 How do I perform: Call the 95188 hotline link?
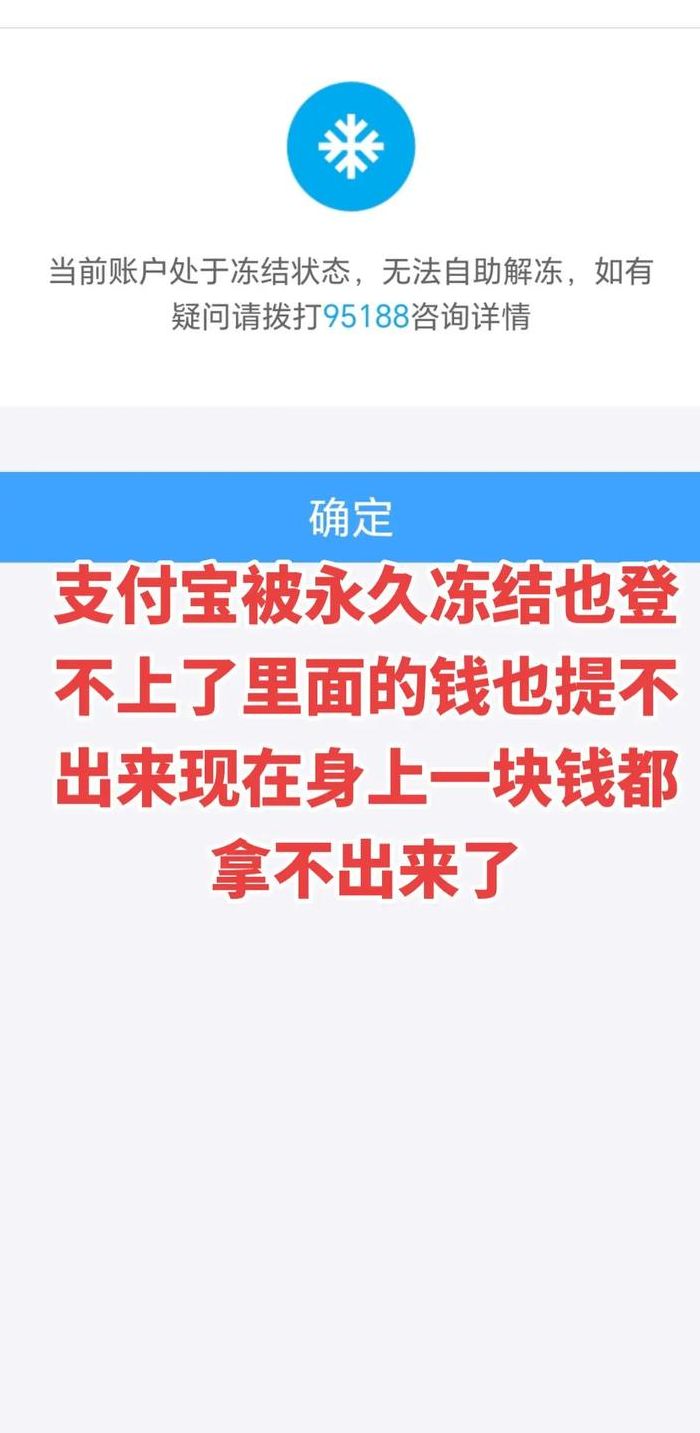367,318
